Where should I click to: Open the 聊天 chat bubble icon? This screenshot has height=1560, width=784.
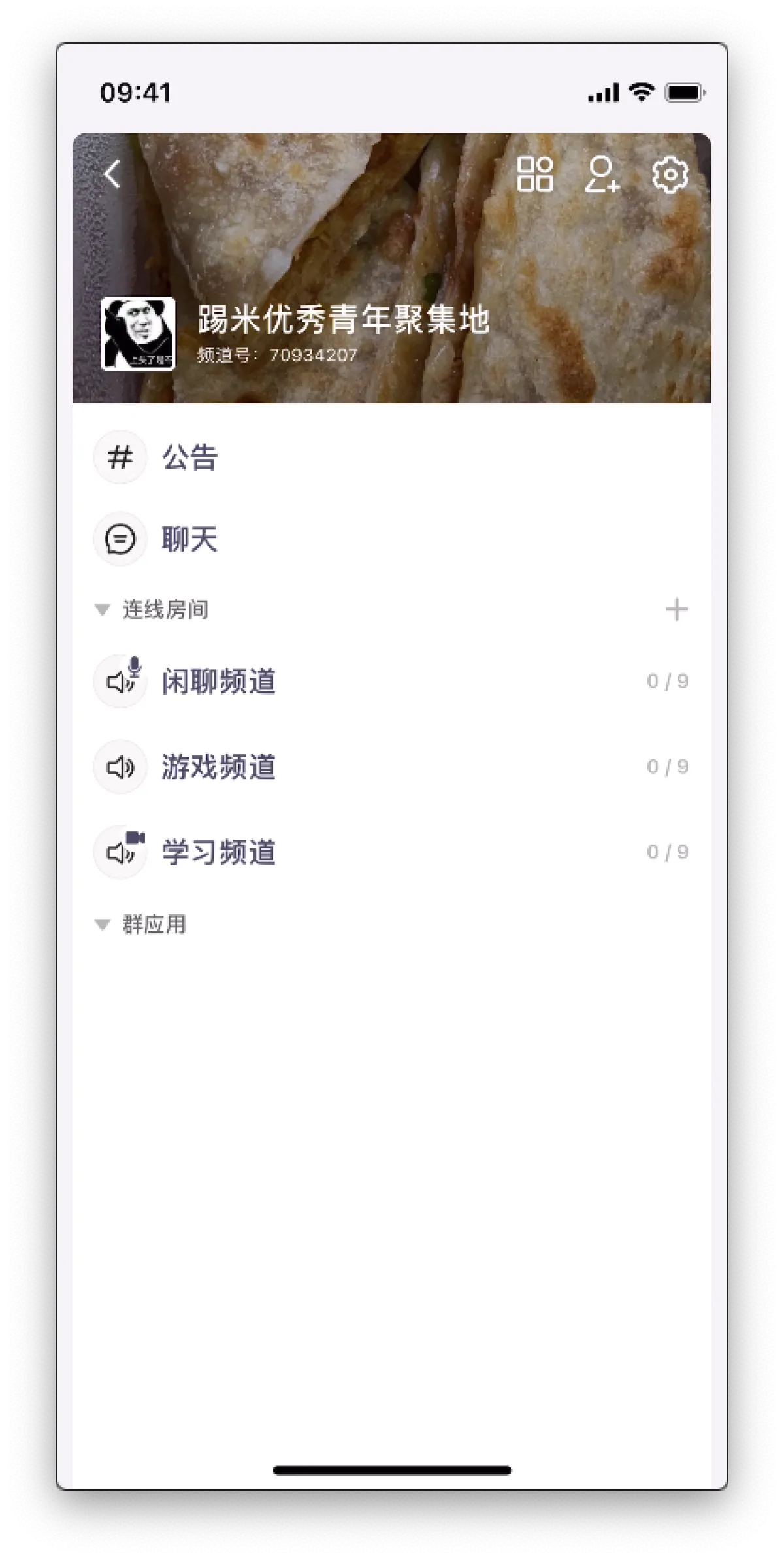coord(120,540)
